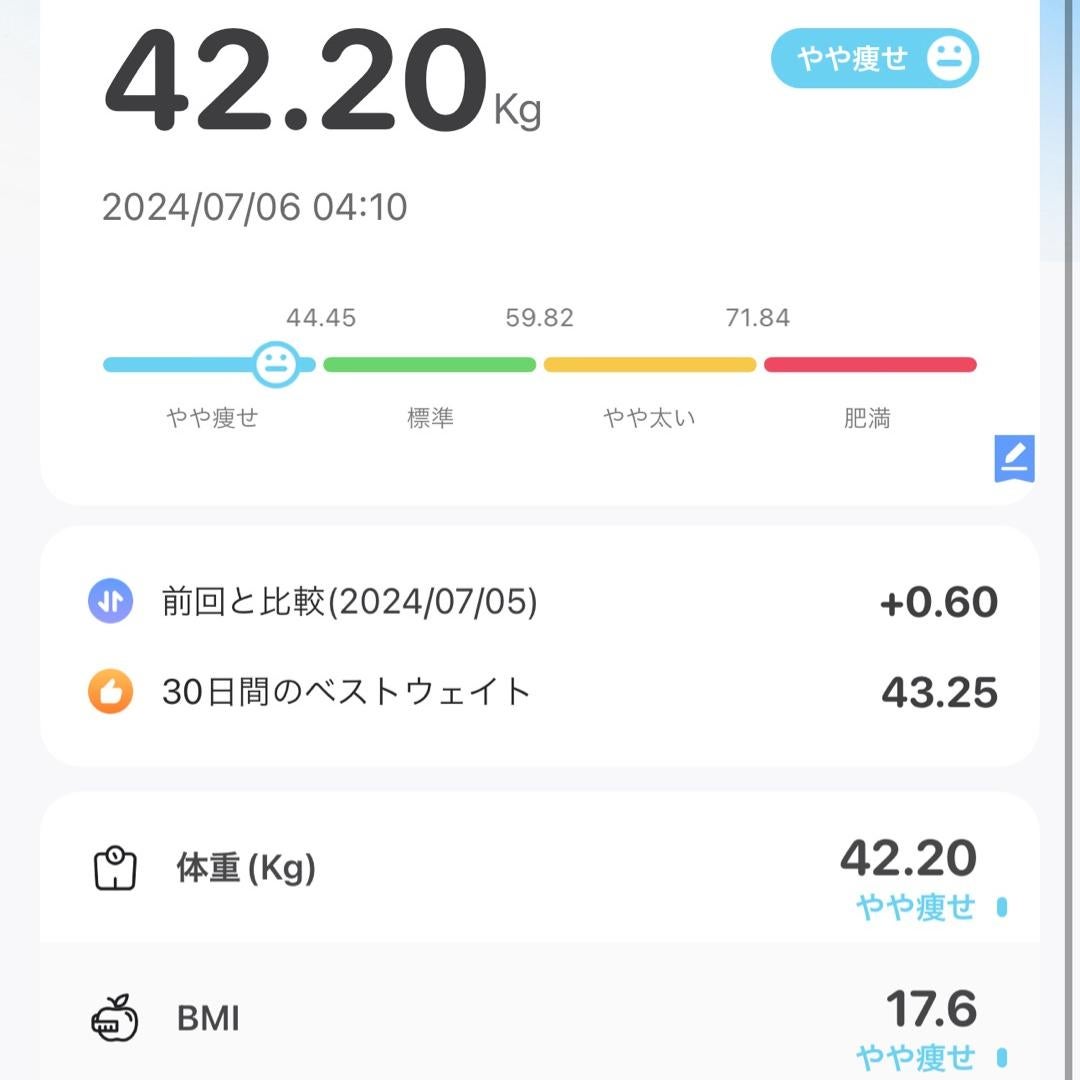
Task: Open the BMI detail row
Action: (540, 1020)
